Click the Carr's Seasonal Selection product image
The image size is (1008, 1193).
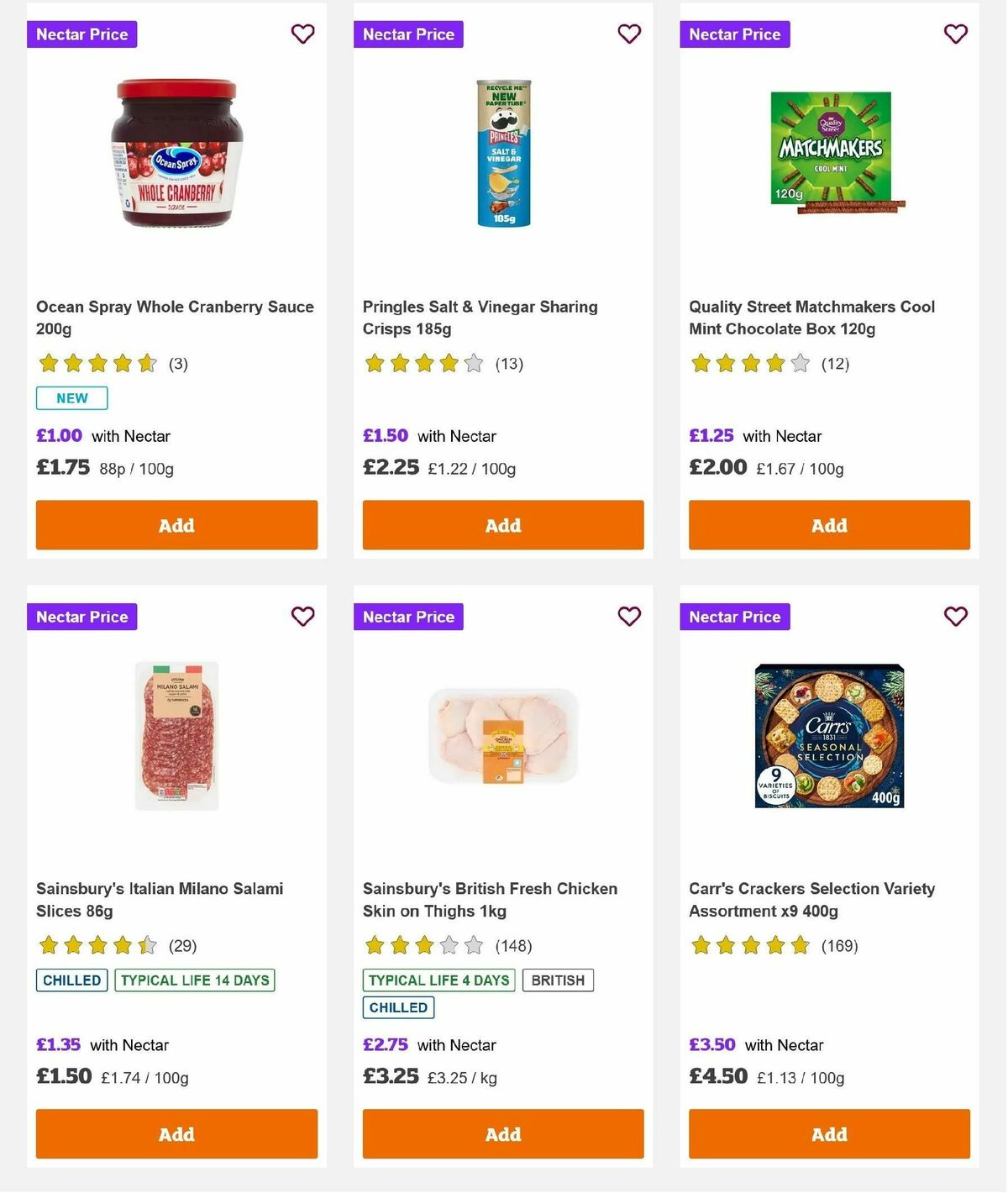828,733
